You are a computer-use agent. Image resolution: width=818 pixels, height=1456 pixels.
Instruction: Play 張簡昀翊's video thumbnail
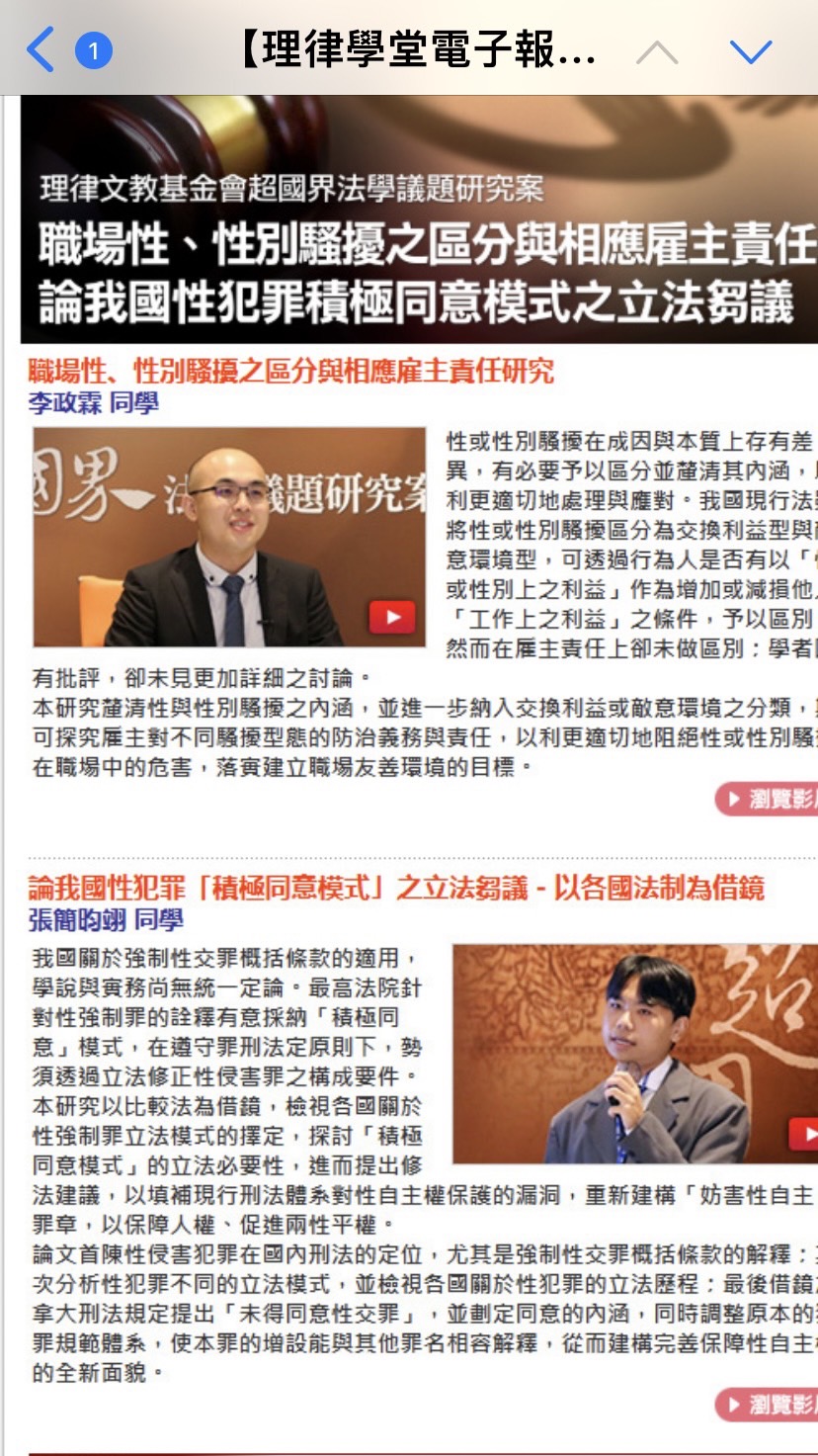pos(635,1054)
